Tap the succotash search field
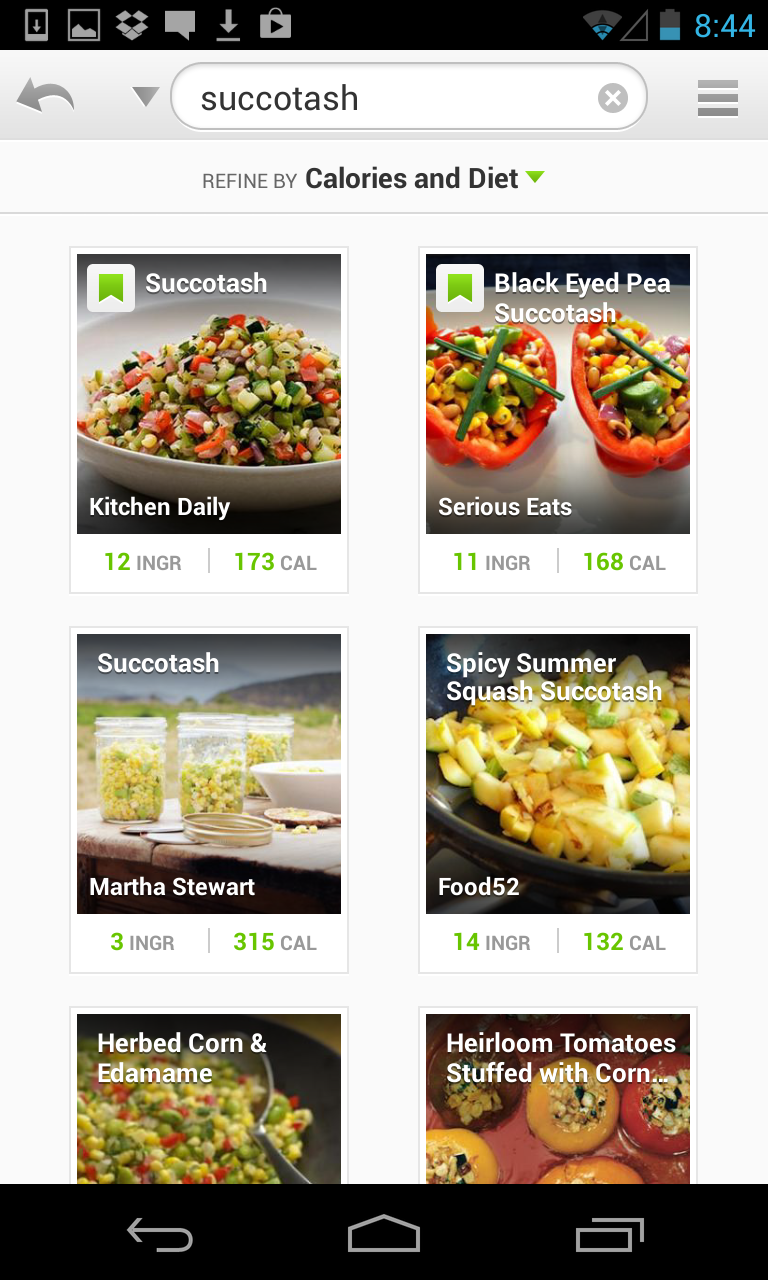 390,98
